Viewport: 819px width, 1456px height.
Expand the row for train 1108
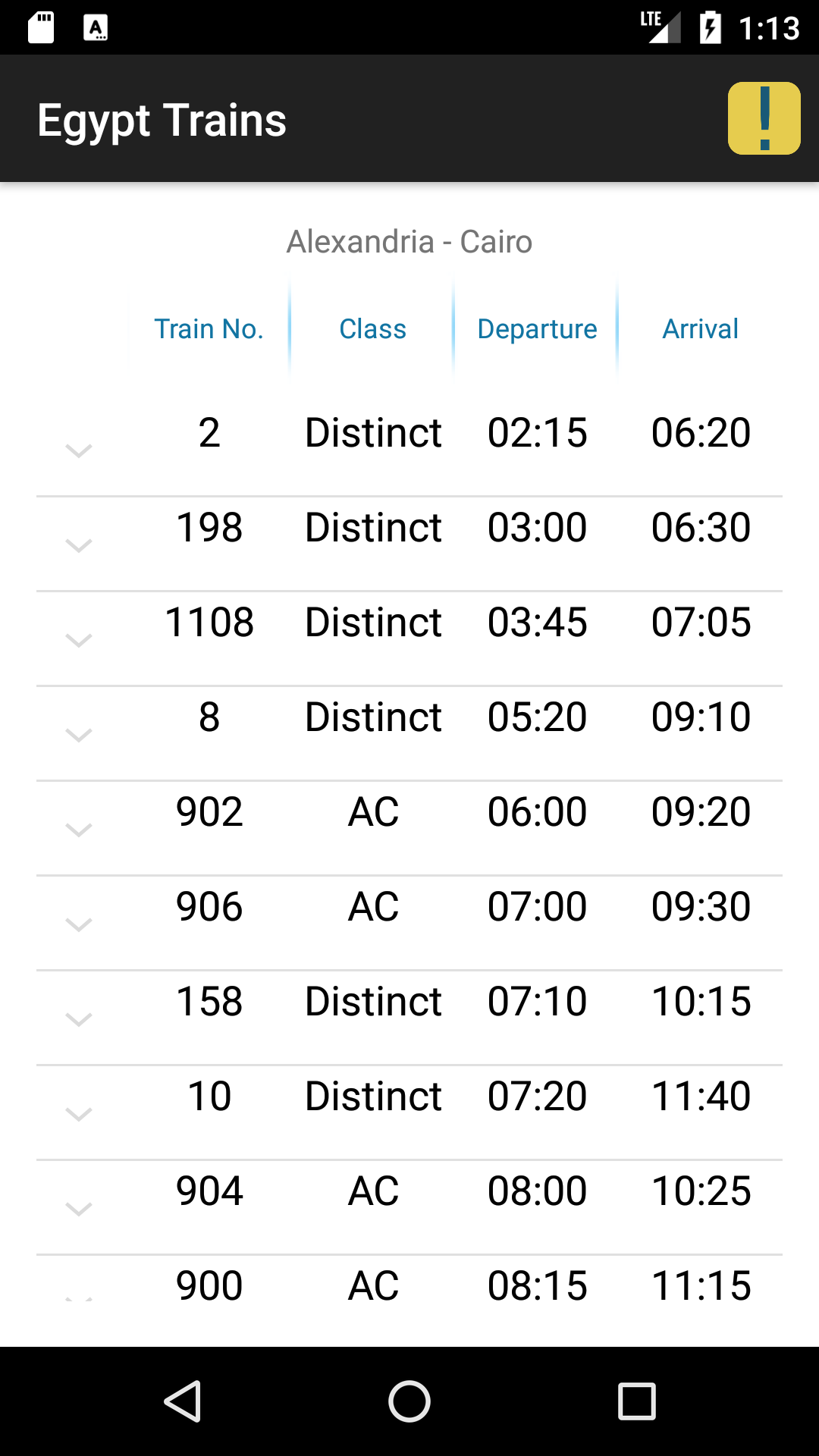point(79,640)
